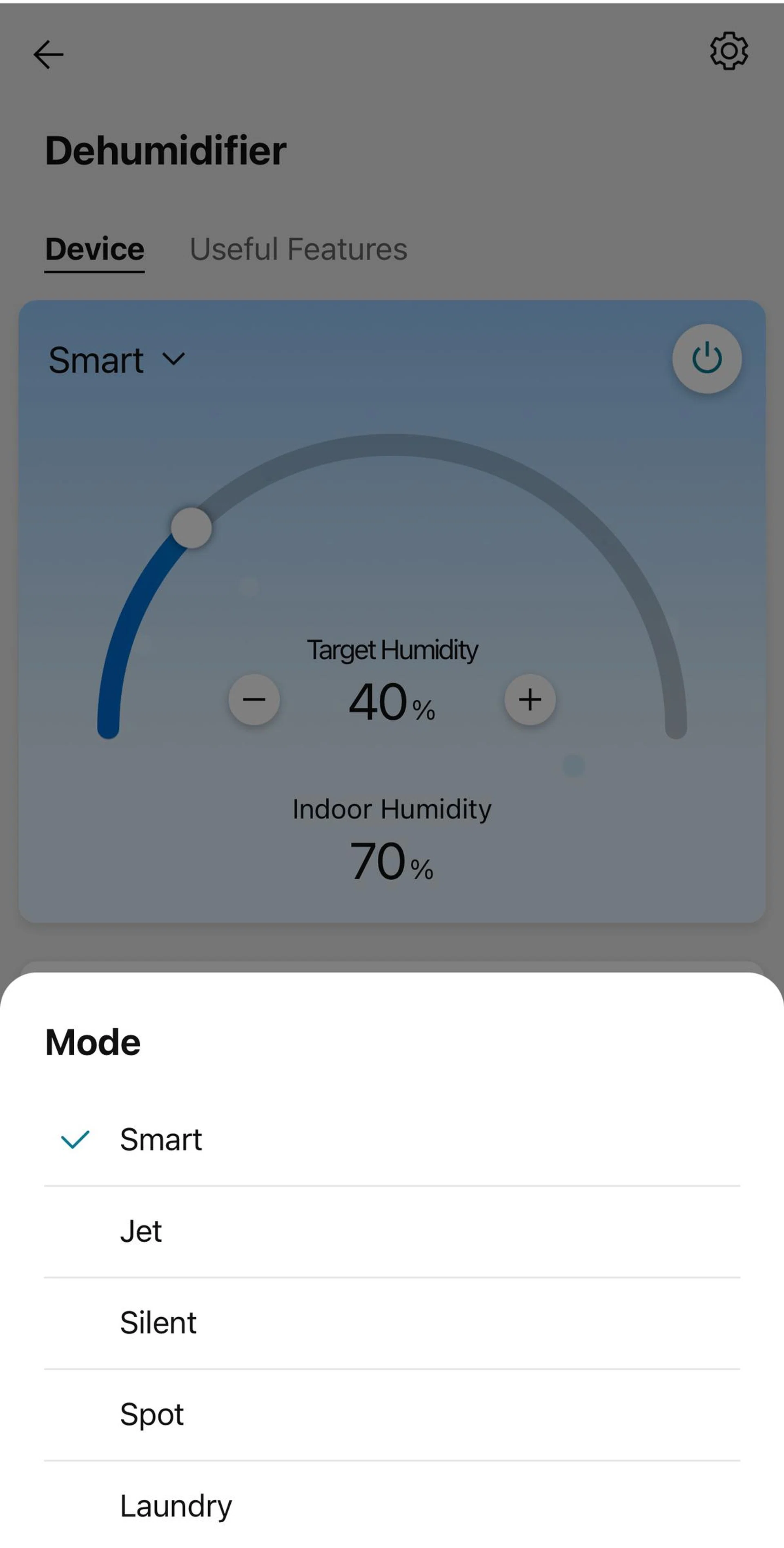The height and width of the screenshot is (1548, 784).
Task: Select the Device tab
Action: point(94,249)
